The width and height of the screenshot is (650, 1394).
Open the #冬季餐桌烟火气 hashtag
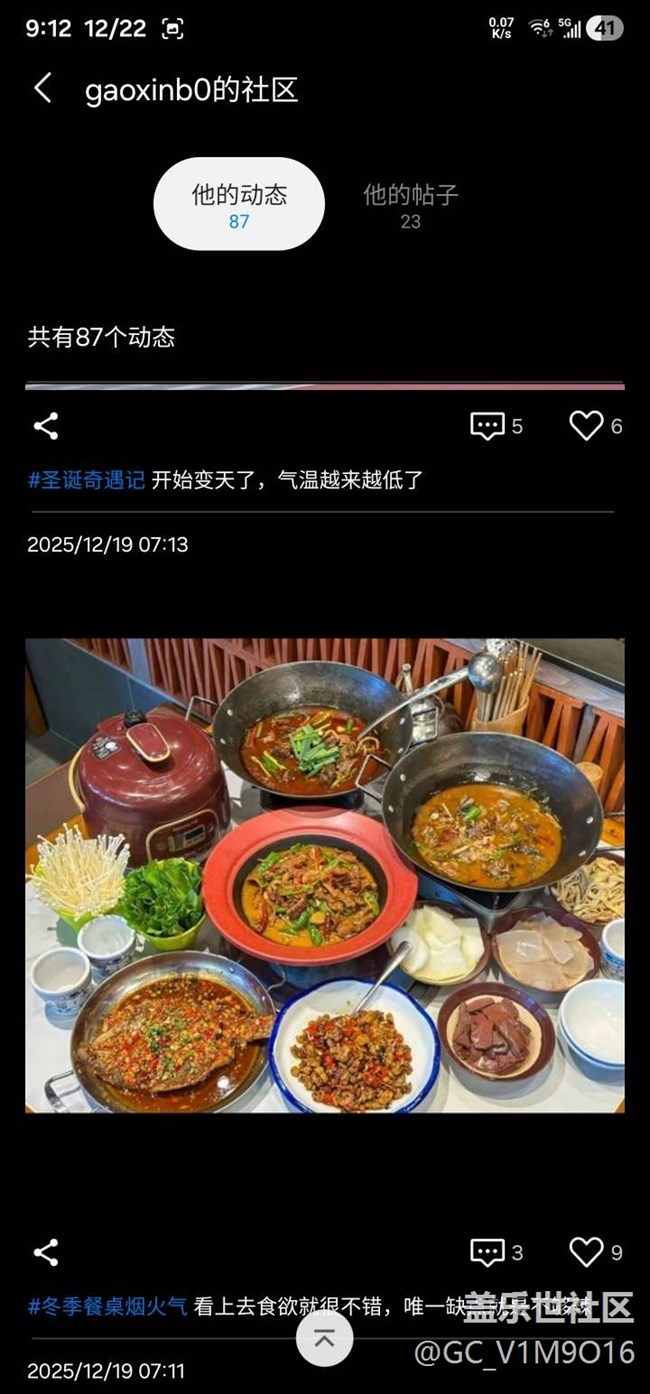[x=107, y=1306]
